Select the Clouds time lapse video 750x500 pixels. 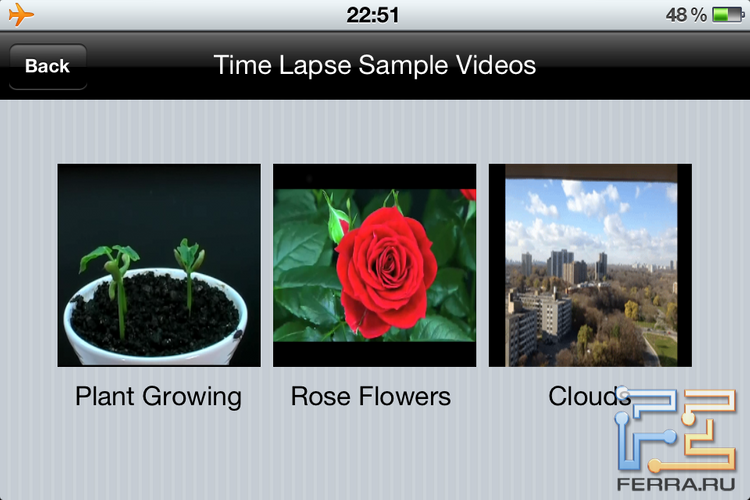589,265
